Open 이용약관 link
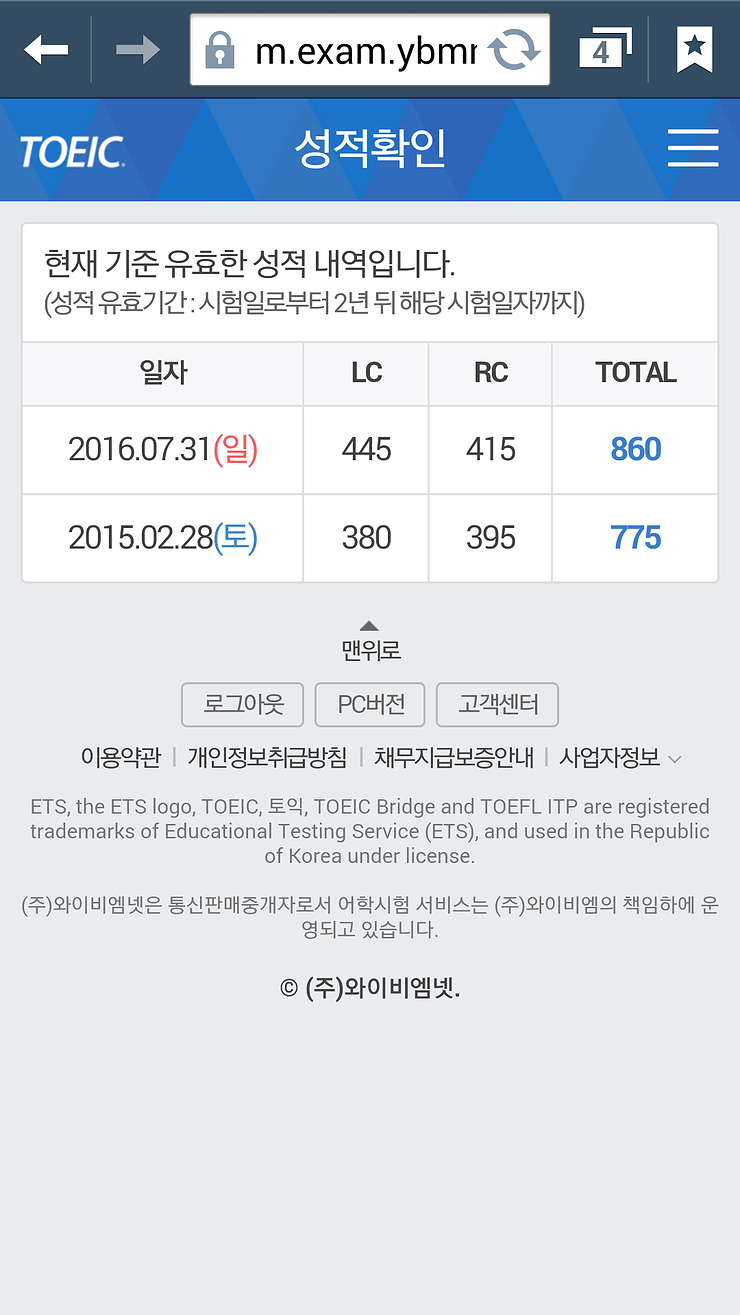This screenshot has height=1315, width=740. coord(120,758)
